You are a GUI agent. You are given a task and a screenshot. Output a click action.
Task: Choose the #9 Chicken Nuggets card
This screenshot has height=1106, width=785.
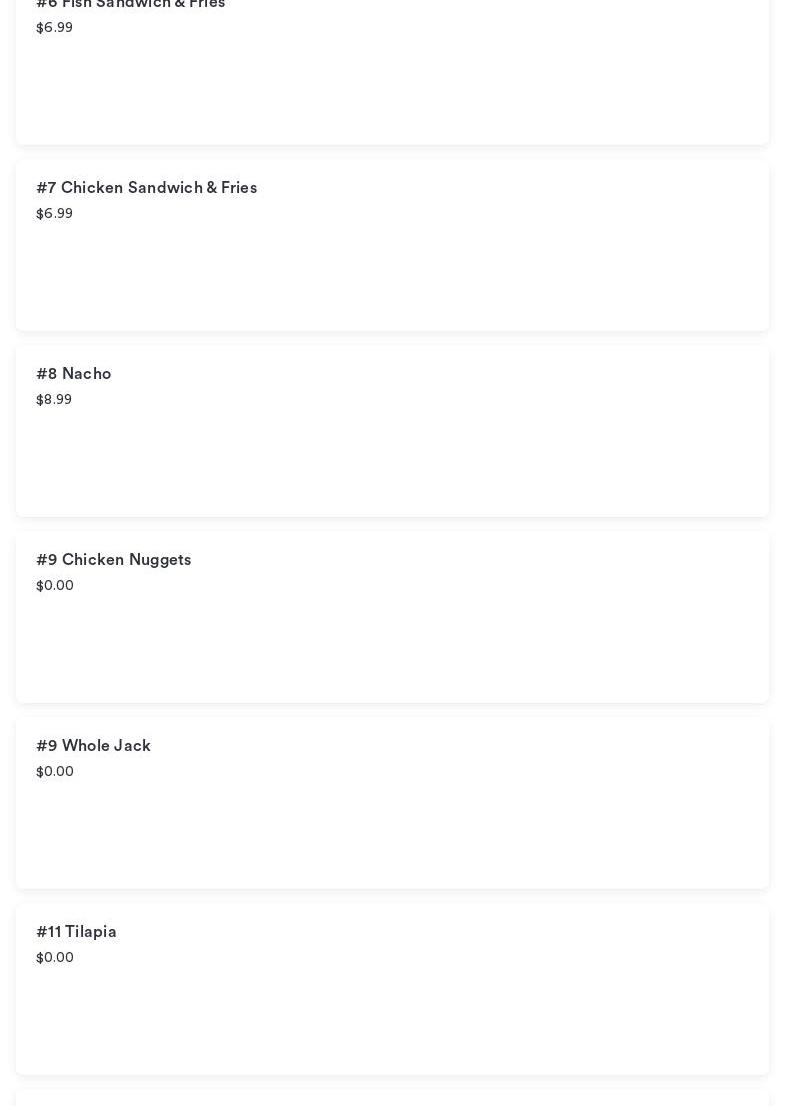coord(392,618)
